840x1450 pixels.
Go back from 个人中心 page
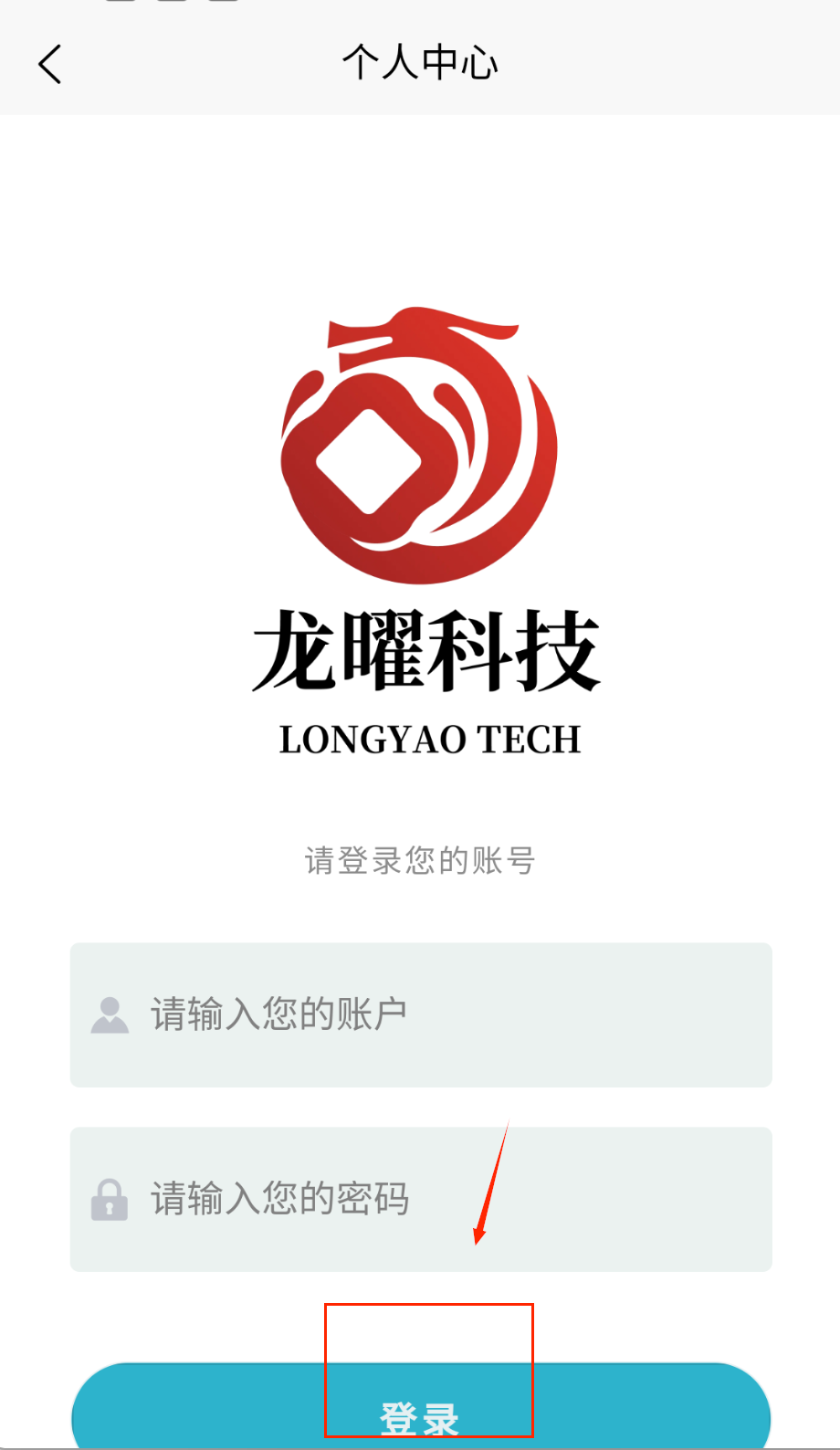tap(50, 64)
